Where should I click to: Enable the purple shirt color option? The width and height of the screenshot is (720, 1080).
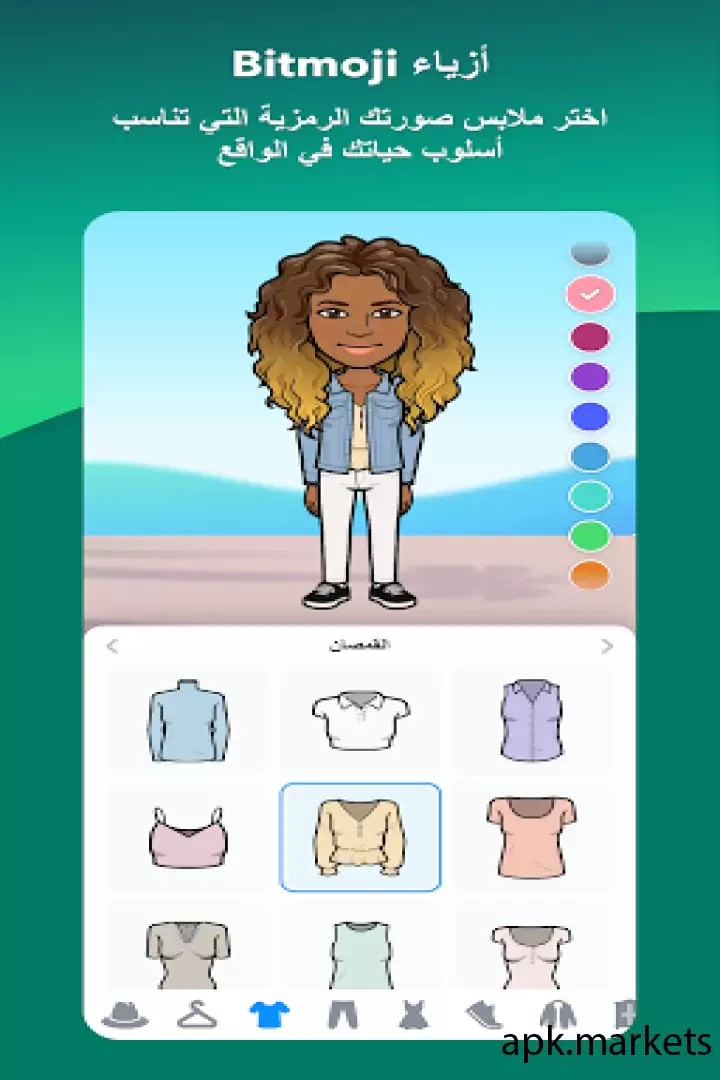[589, 375]
